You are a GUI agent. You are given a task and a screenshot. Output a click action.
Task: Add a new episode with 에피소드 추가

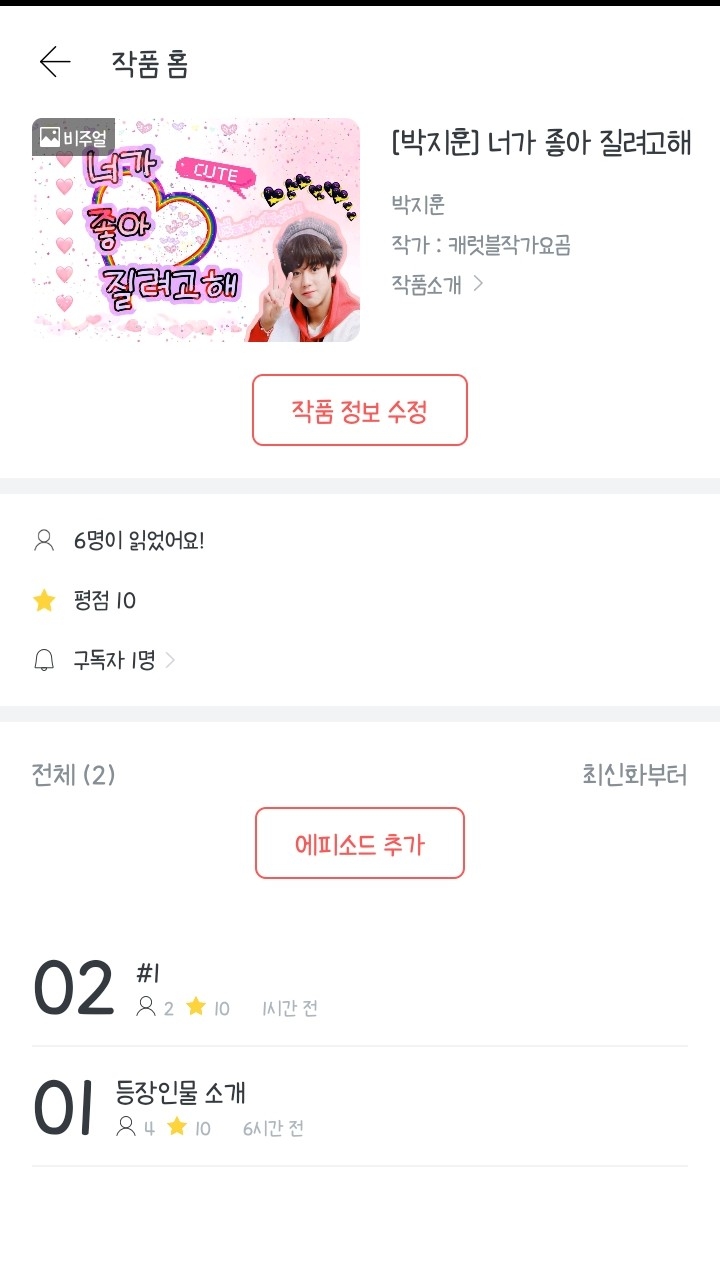359,843
